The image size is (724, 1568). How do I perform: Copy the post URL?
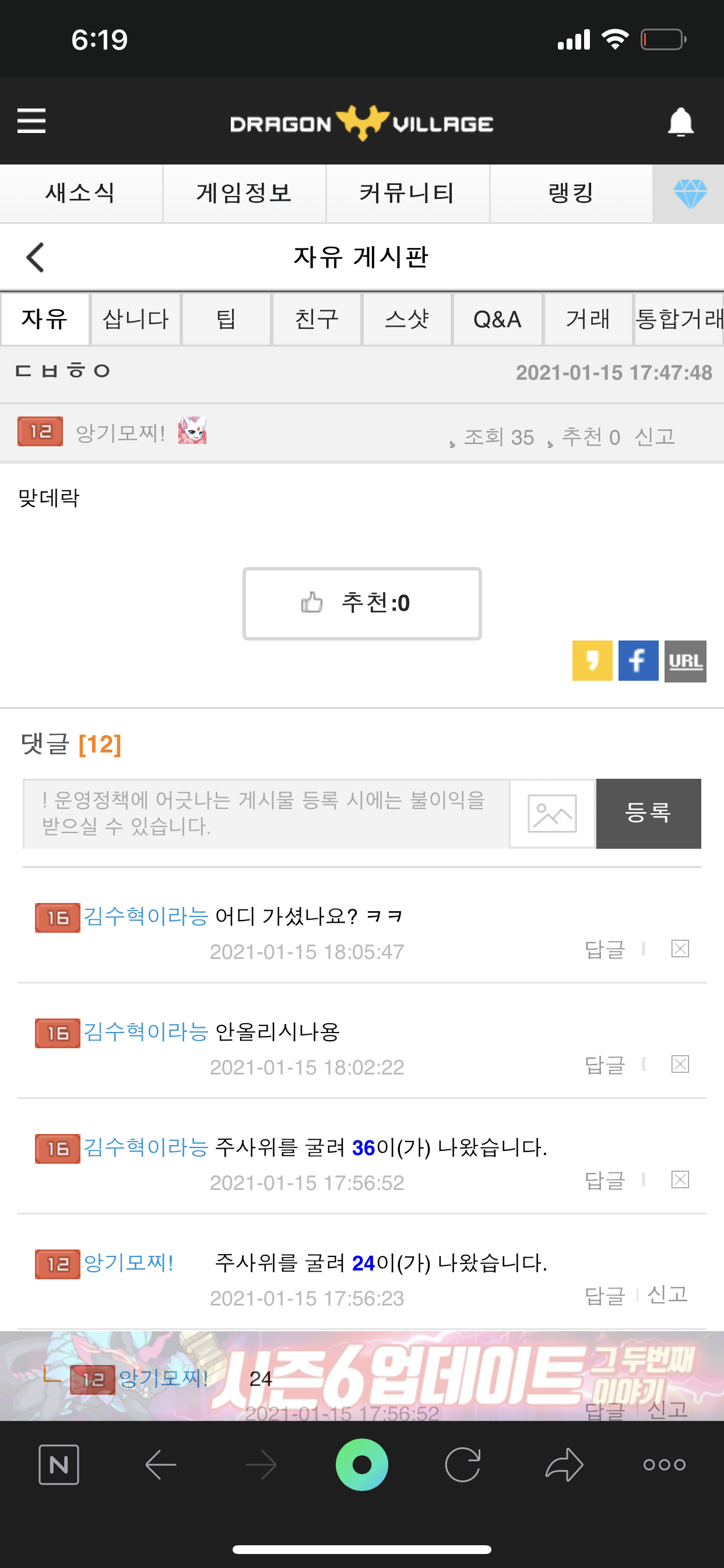click(685, 661)
